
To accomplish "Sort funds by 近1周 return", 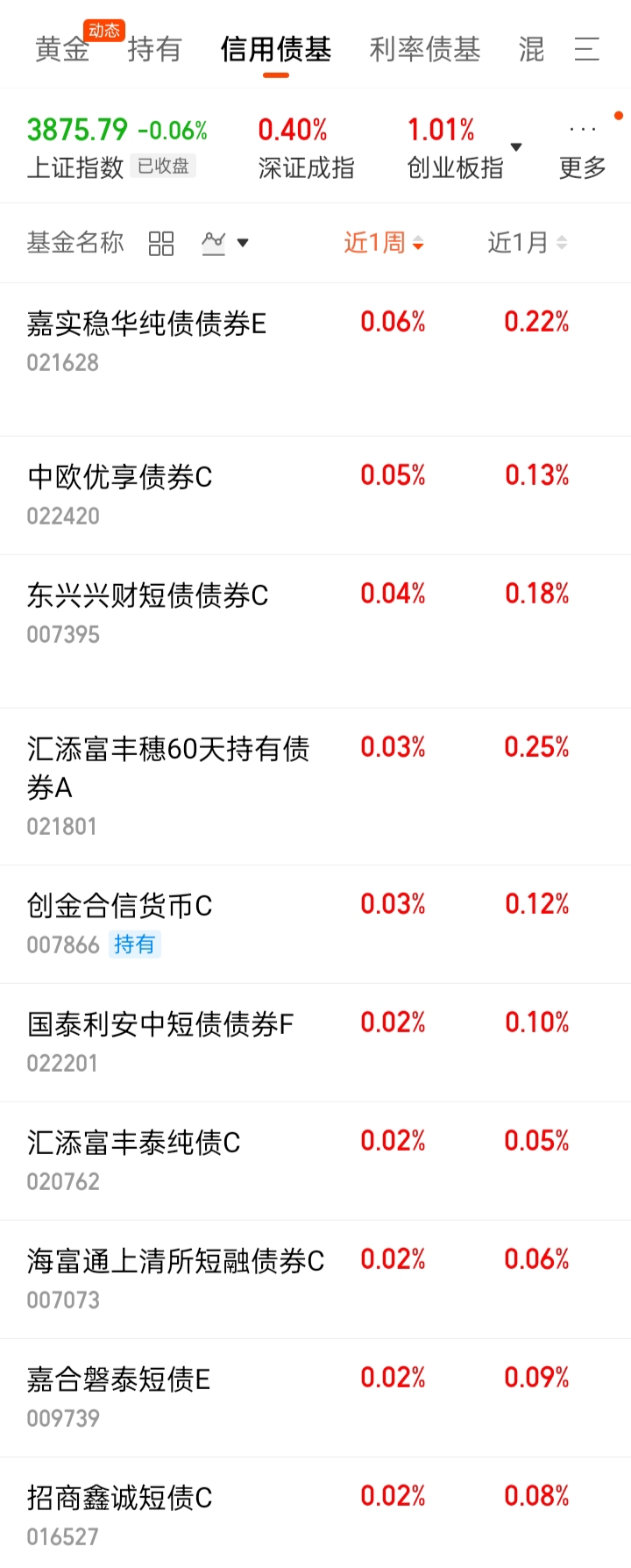I will pos(384,243).
